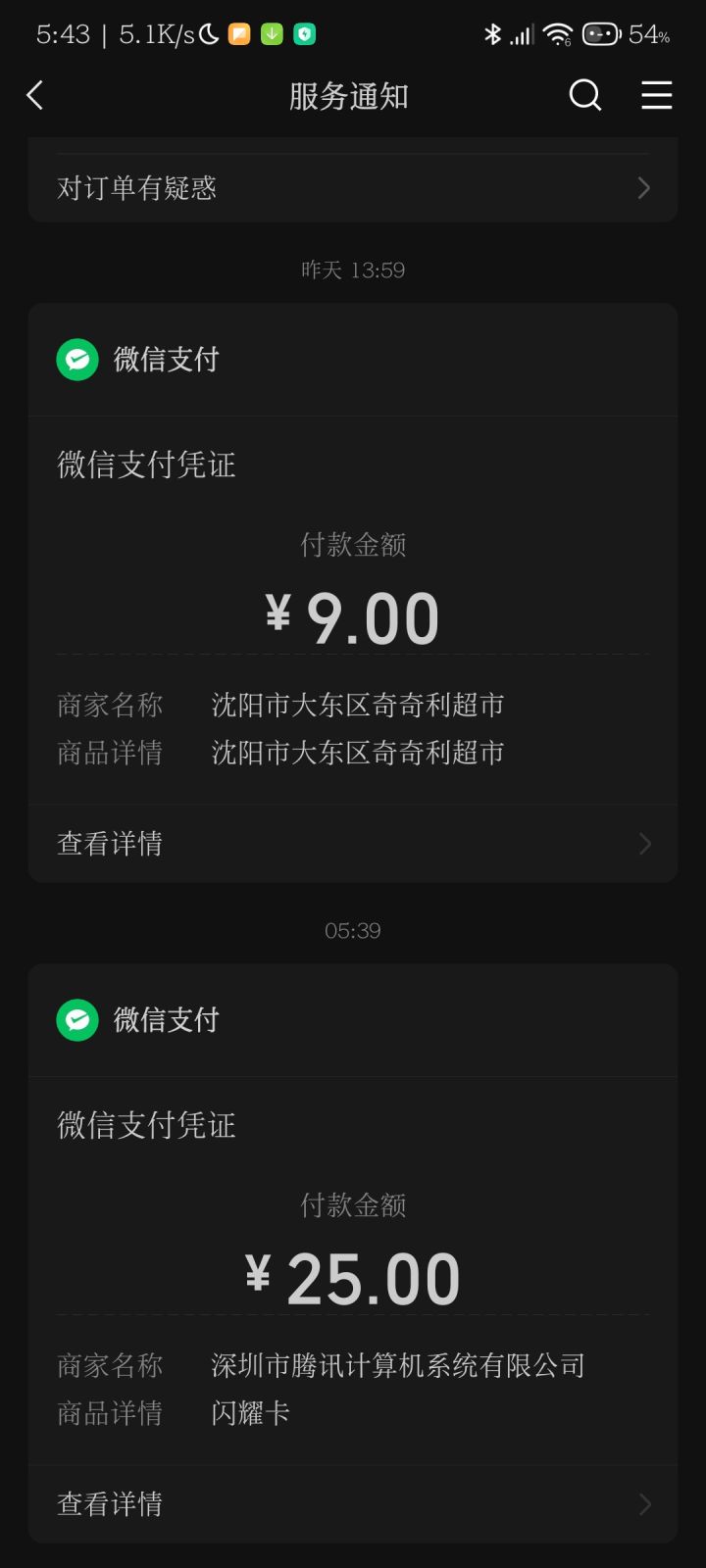706x1568 pixels.
Task: View details of the ¥9.00 payment
Action: [x=353, y=844]
